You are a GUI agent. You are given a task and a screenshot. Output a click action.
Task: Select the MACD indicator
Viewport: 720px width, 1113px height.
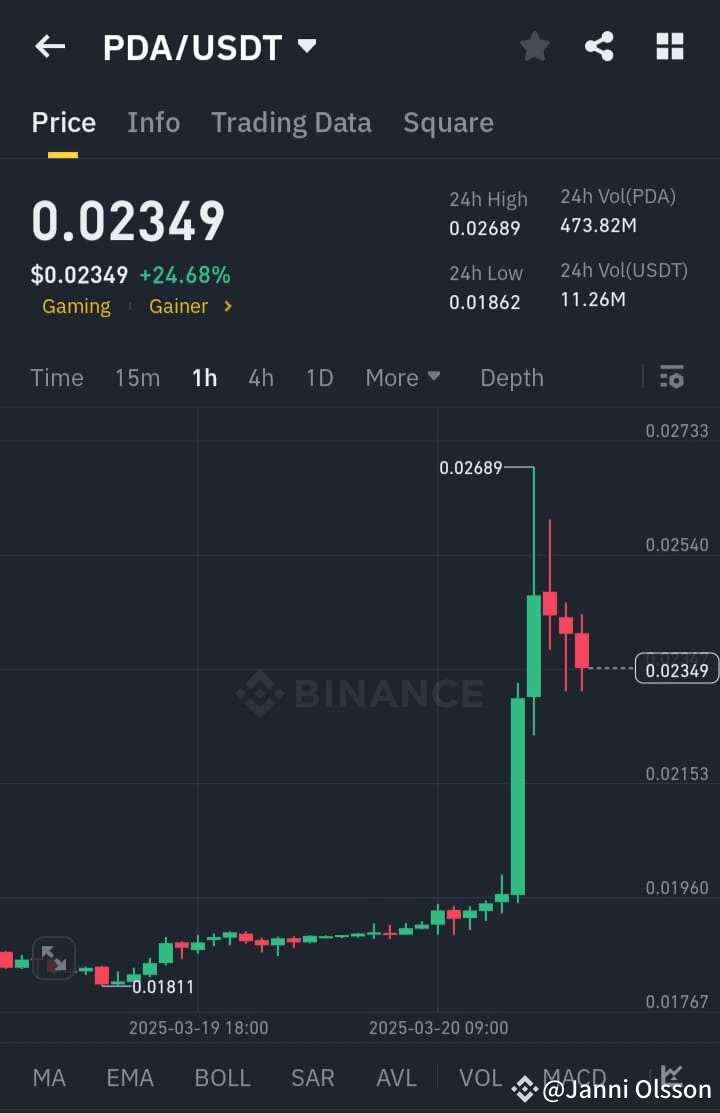tap(574, 1077)
